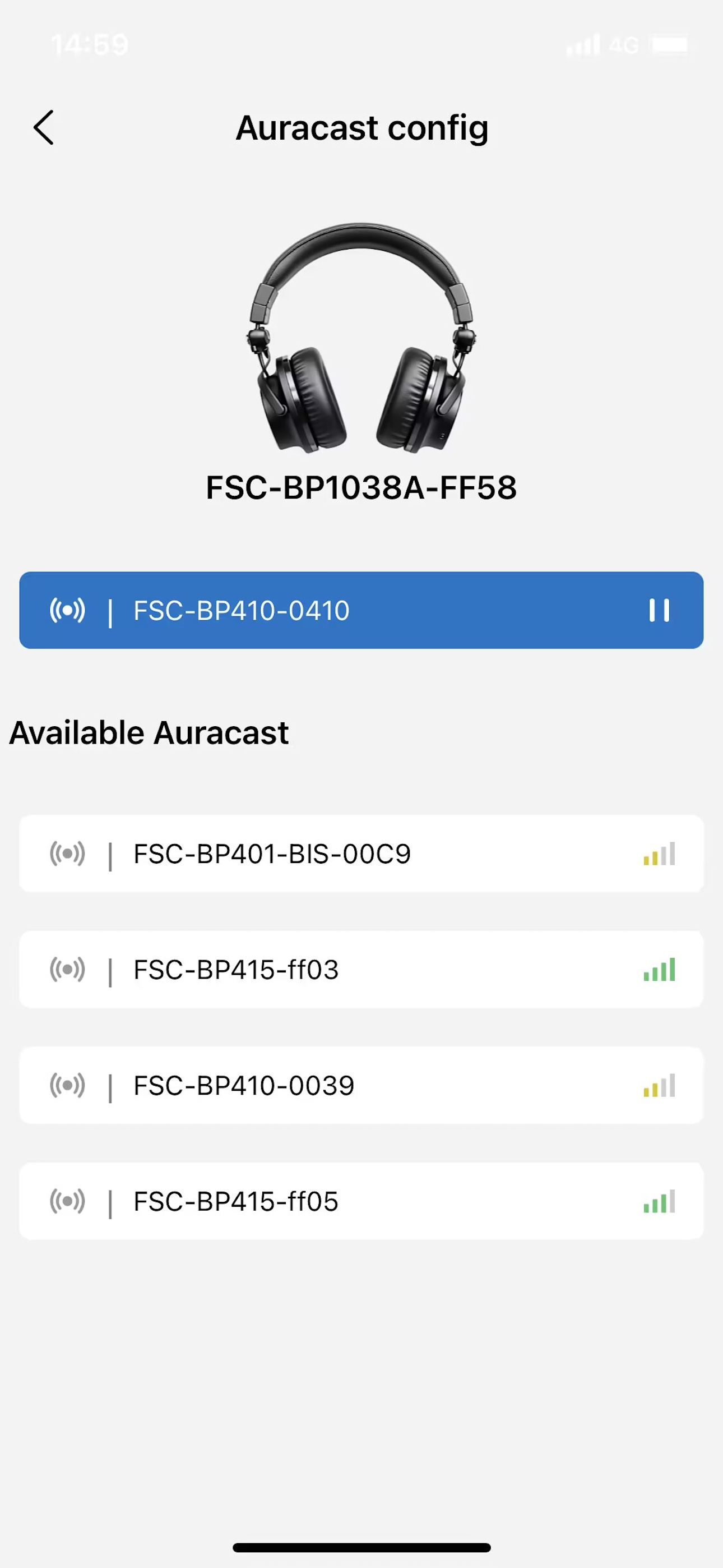Connect to FSC-BP415-ff05 broadcast

click(361, 1201)
